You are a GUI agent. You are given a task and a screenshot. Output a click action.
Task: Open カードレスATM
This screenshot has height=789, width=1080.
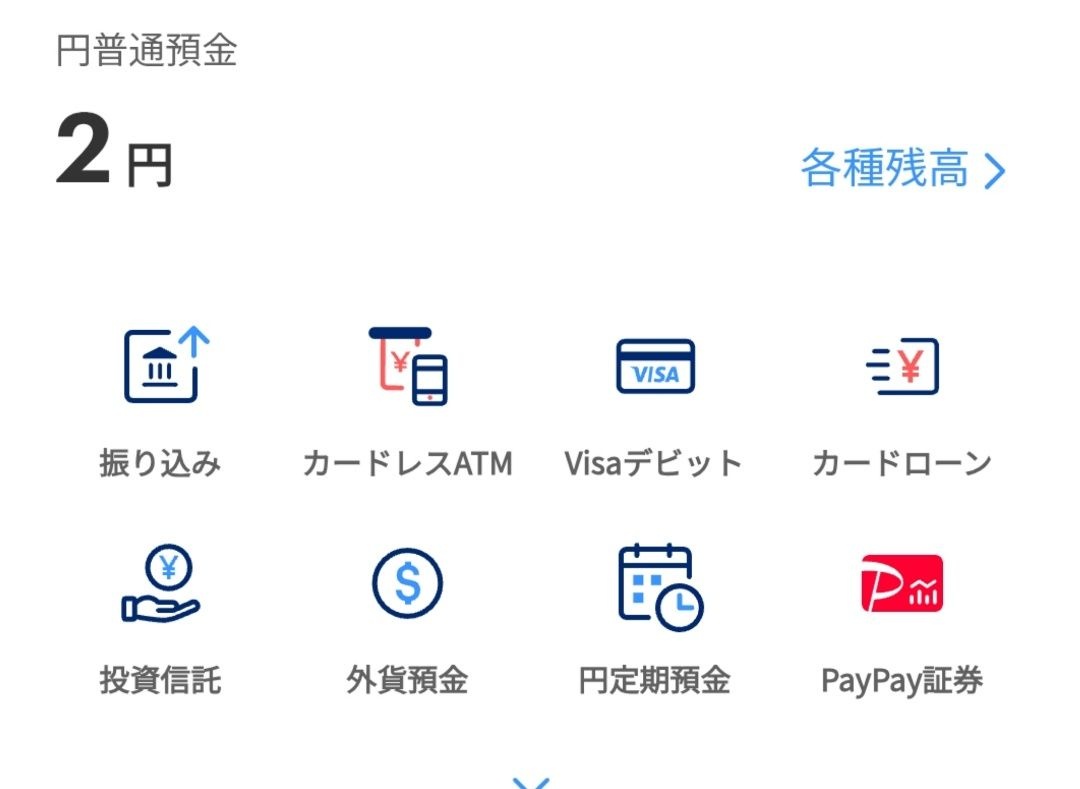point(407,402)
